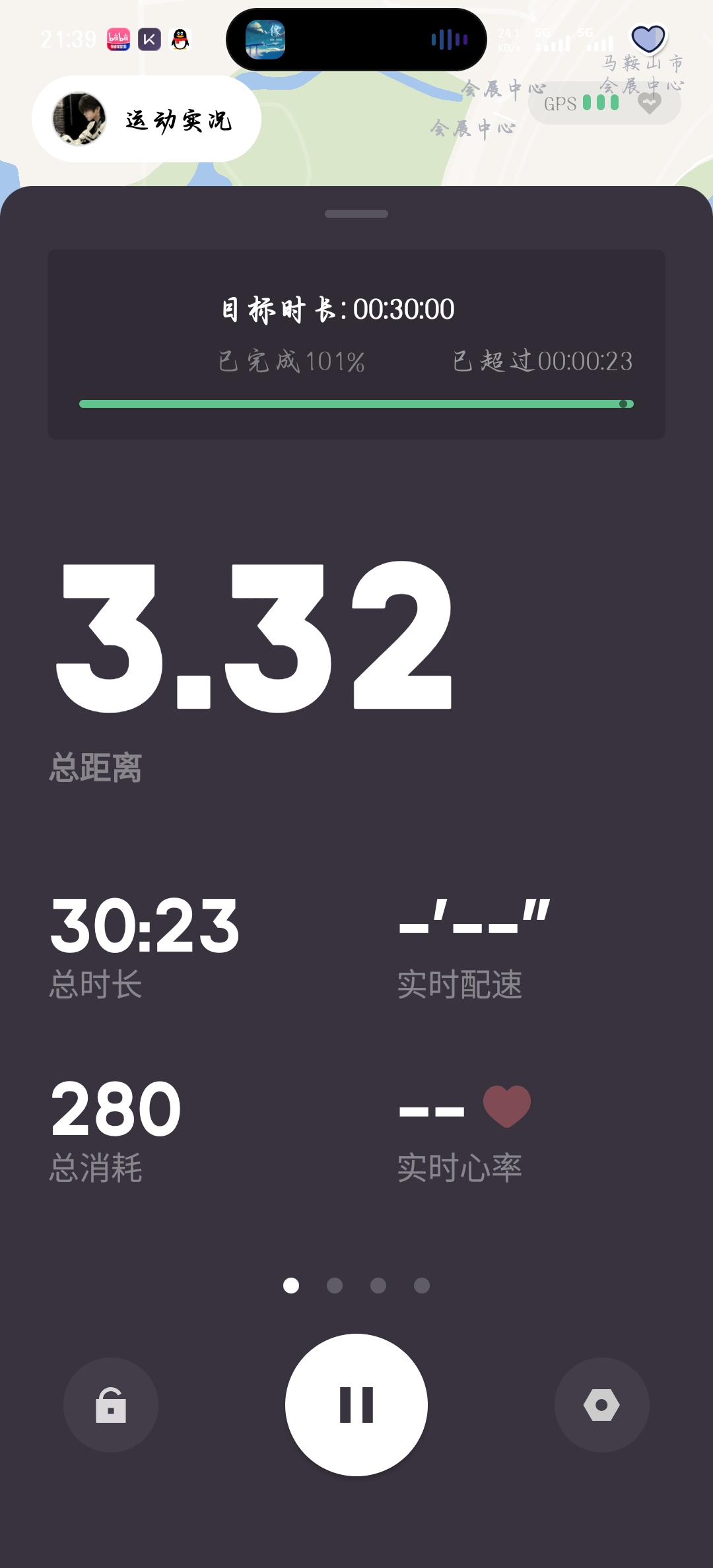Tap the 总距离 3.32 distance metric
This screenshot has width=713, height=1568.
point(254,670)
